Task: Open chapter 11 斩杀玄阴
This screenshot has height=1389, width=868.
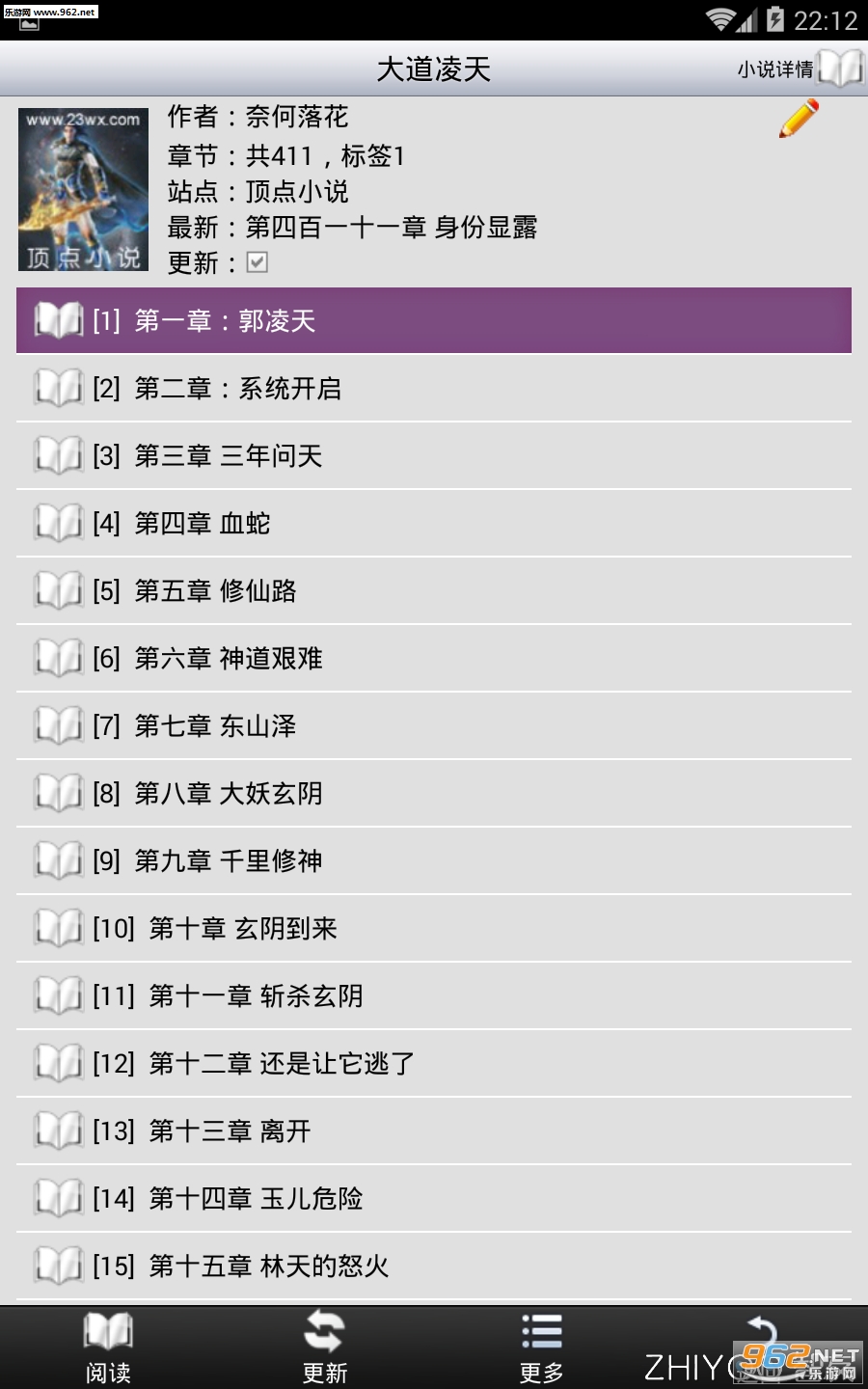Action: tap(434, 995)
